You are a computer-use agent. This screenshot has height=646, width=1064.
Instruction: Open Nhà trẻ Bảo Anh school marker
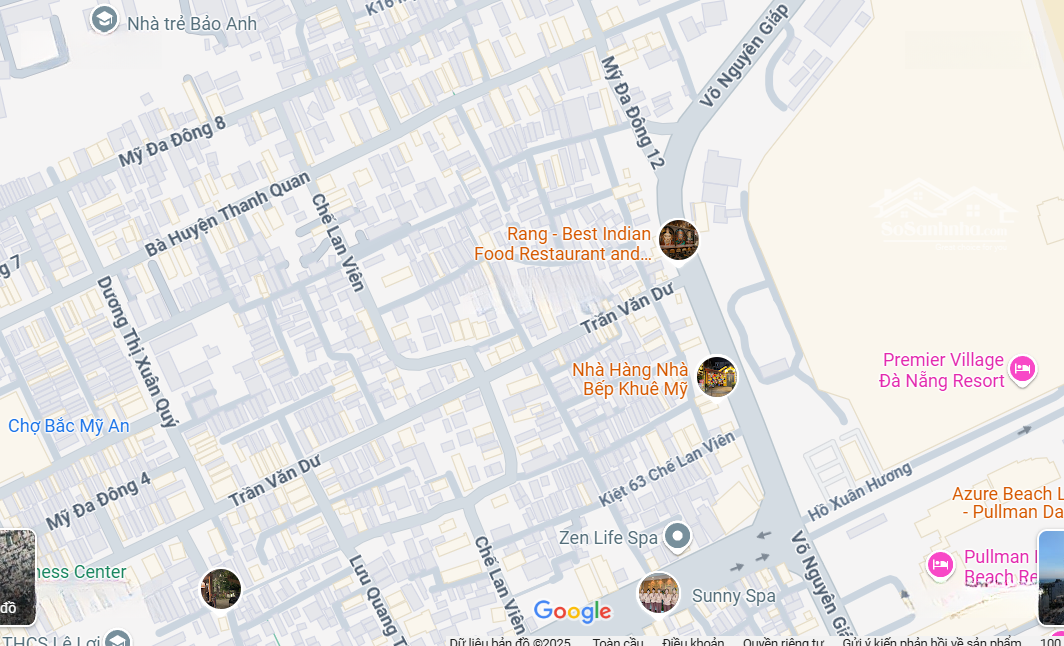(x=104, y=20)
